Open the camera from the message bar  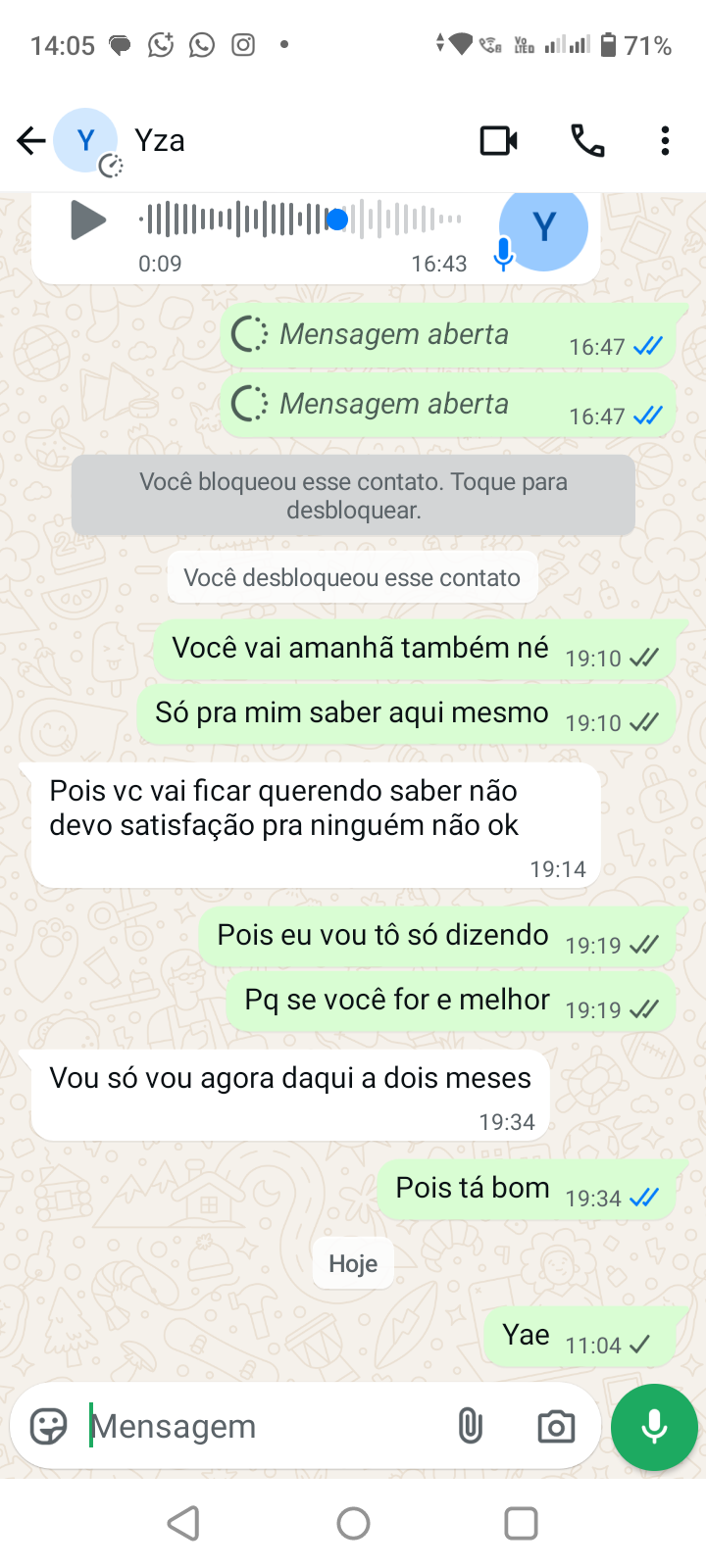(x=555, y=1427)
